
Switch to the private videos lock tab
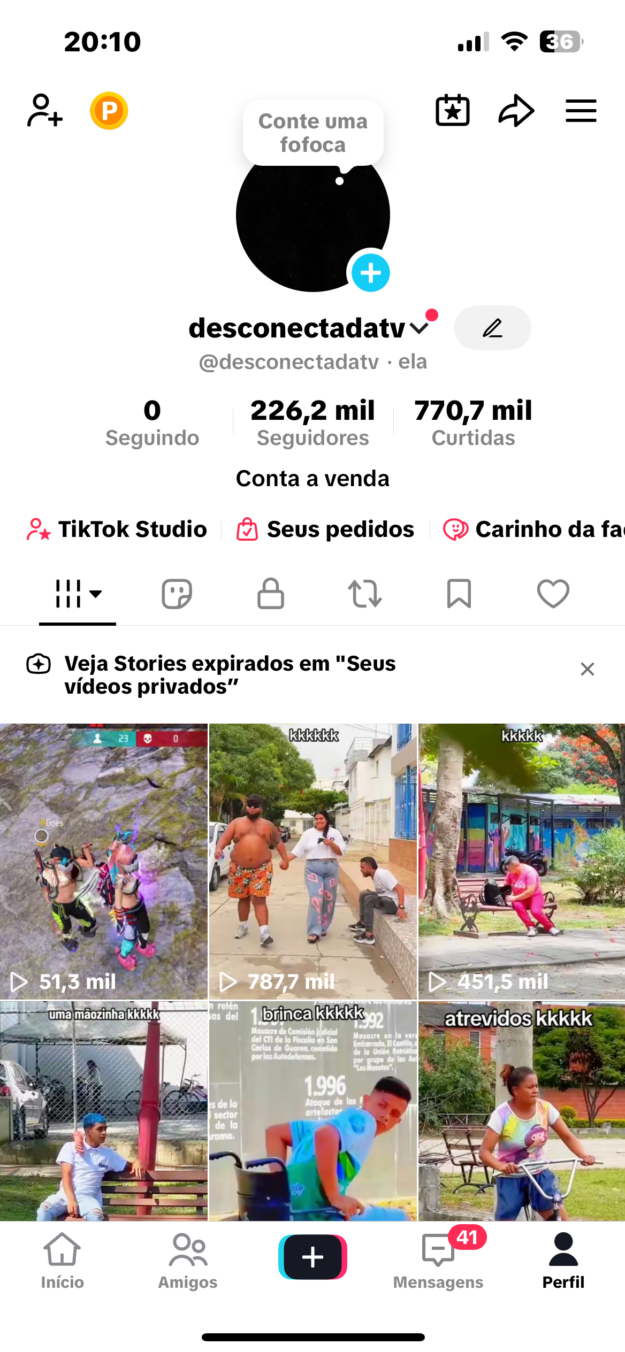pos(270,594)
